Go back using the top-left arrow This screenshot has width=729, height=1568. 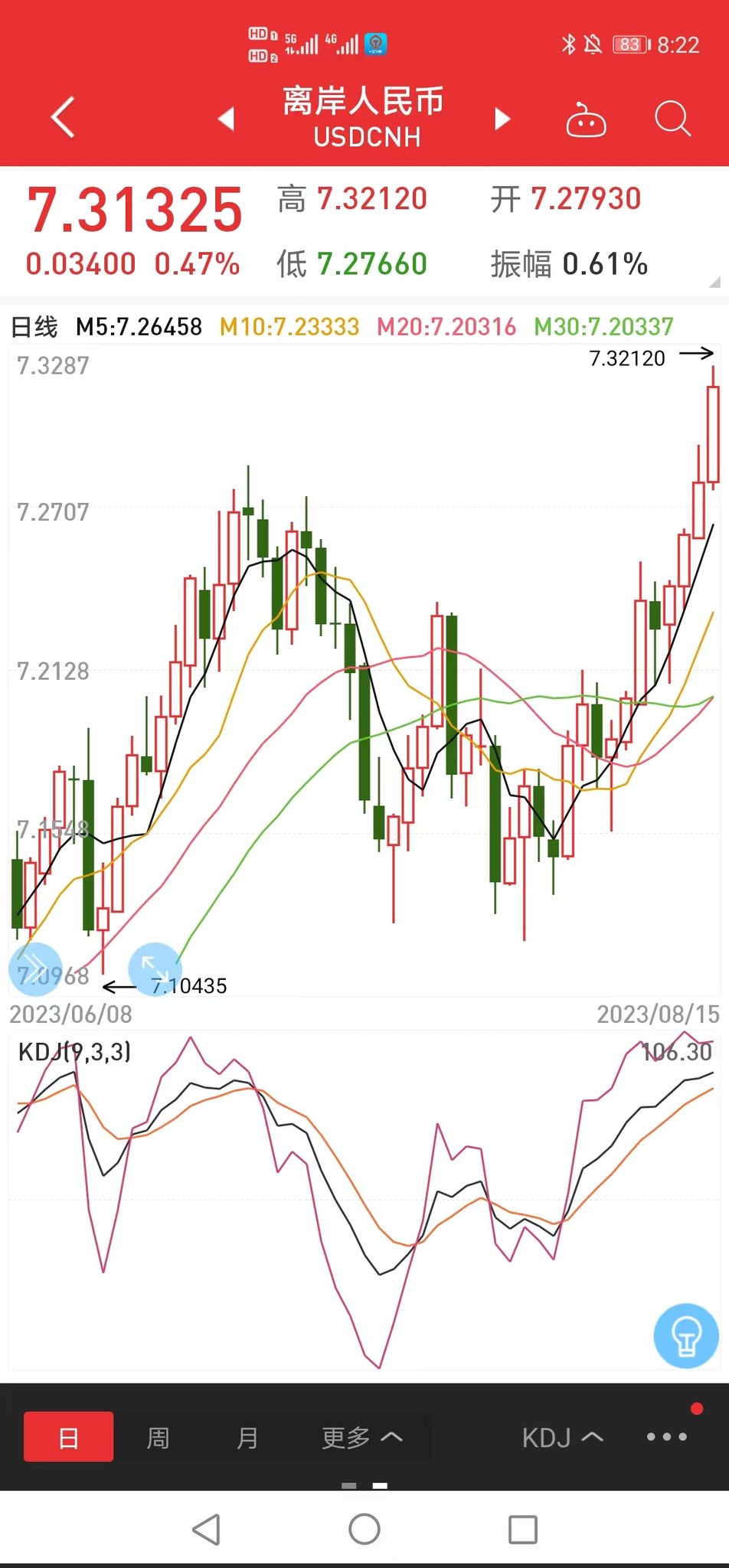coord(63,118)
